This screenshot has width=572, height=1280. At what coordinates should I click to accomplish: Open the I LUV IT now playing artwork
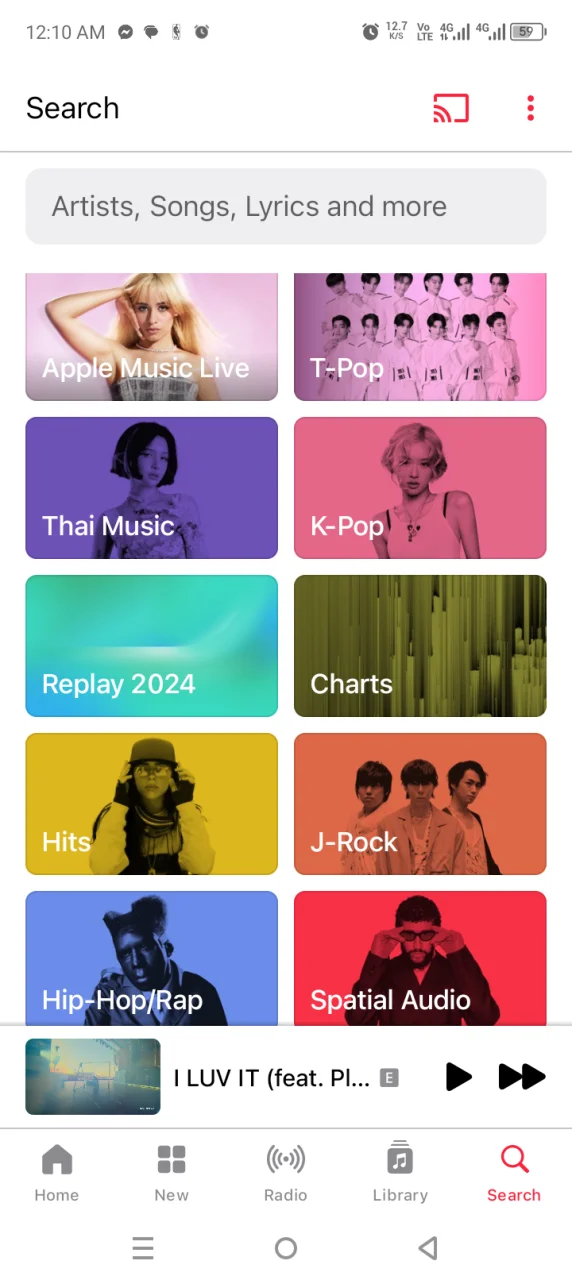tap(92, 1077)
